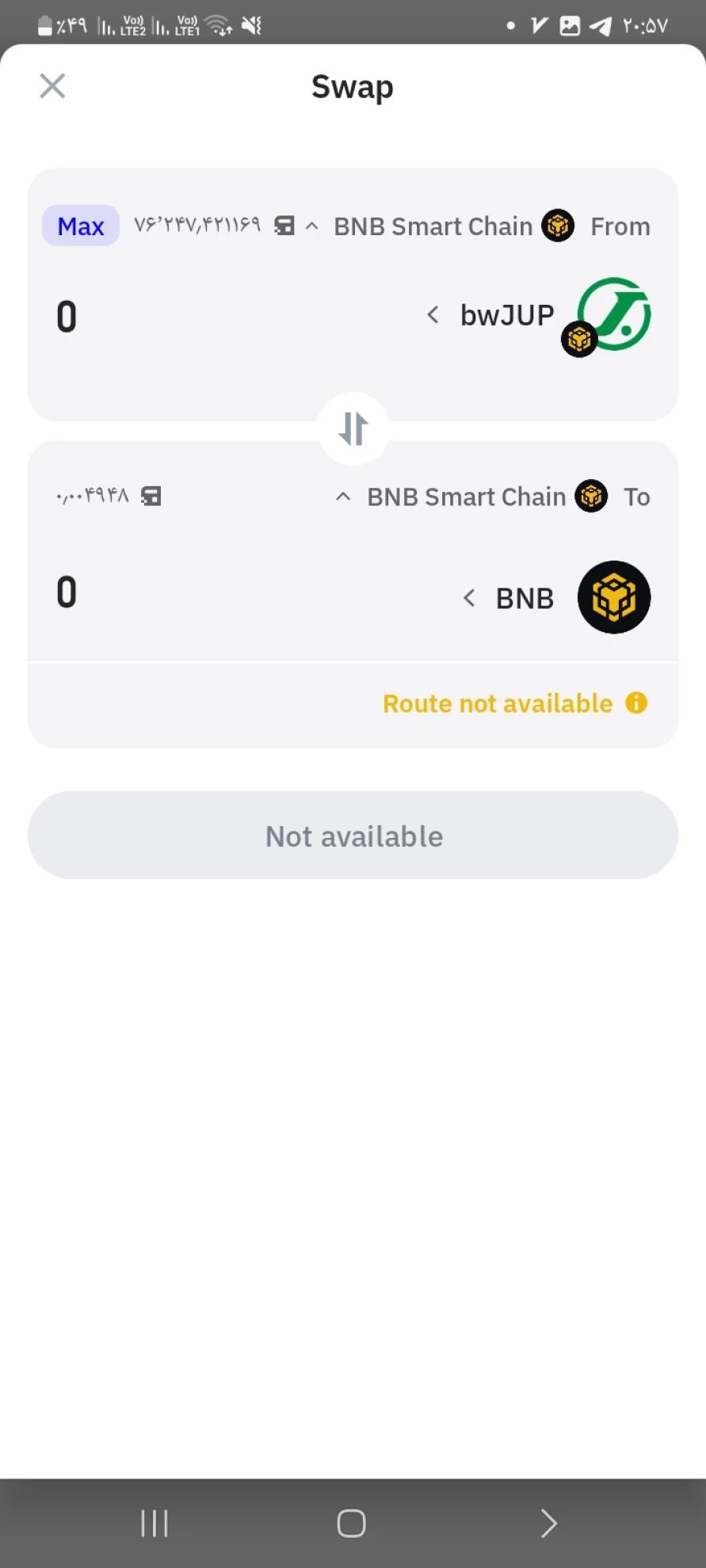Open recent apps from navigation bar
The height and width of the screenshot is (1568, 706).
click(x=155, y=1523)
